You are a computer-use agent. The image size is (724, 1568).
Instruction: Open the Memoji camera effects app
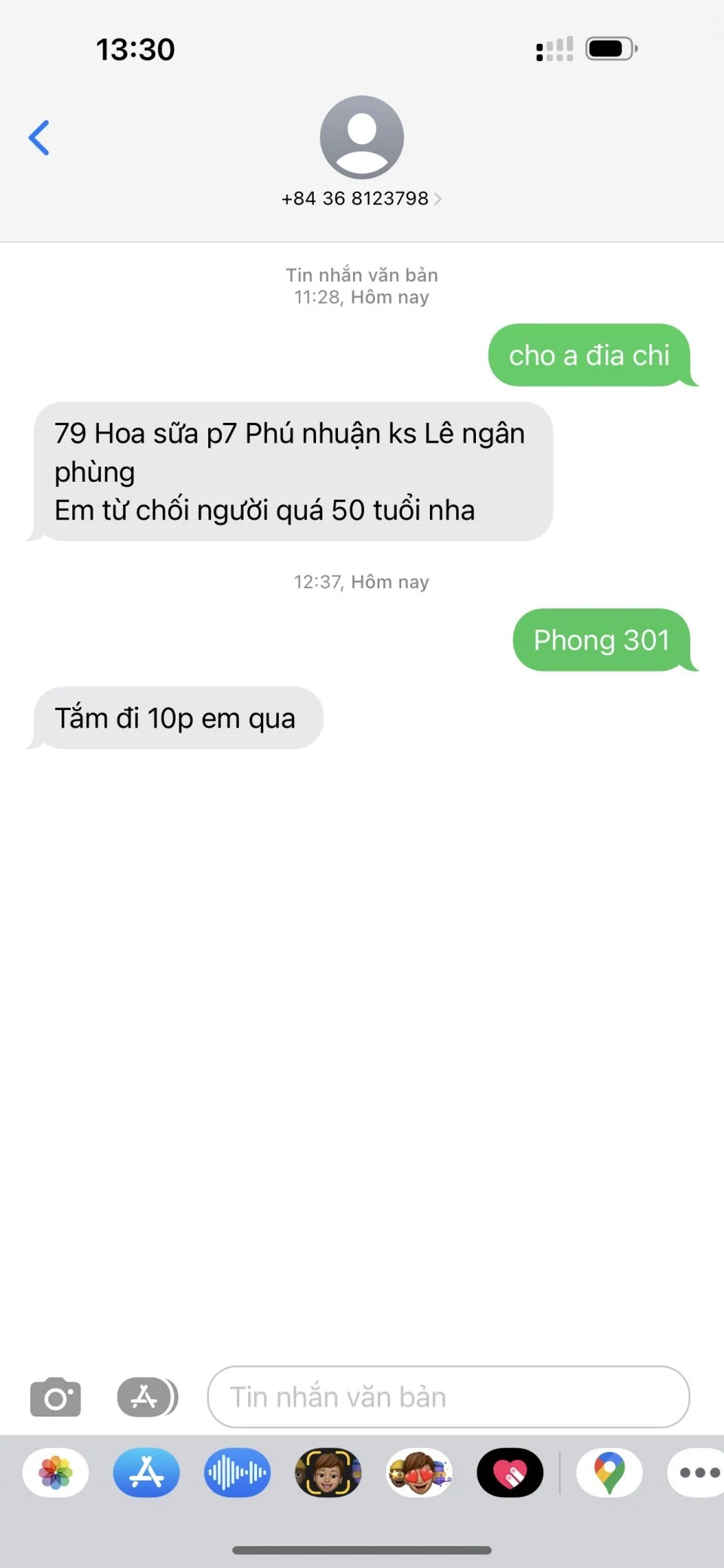click(328, 1472)
